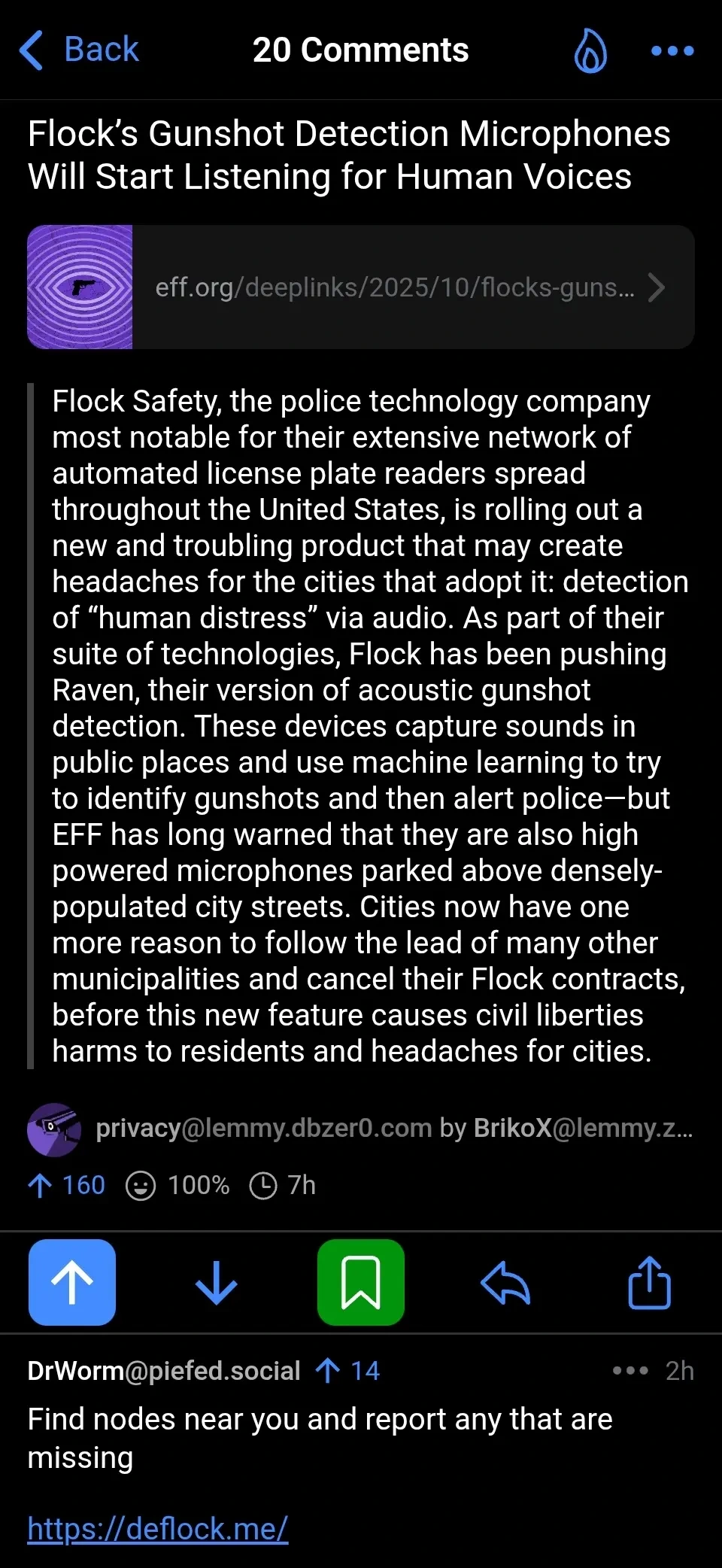Toggle the upvote on this post
The width and height of the screenshot is (722, 1568).
pyautogui.click(x=72, y=1282)
